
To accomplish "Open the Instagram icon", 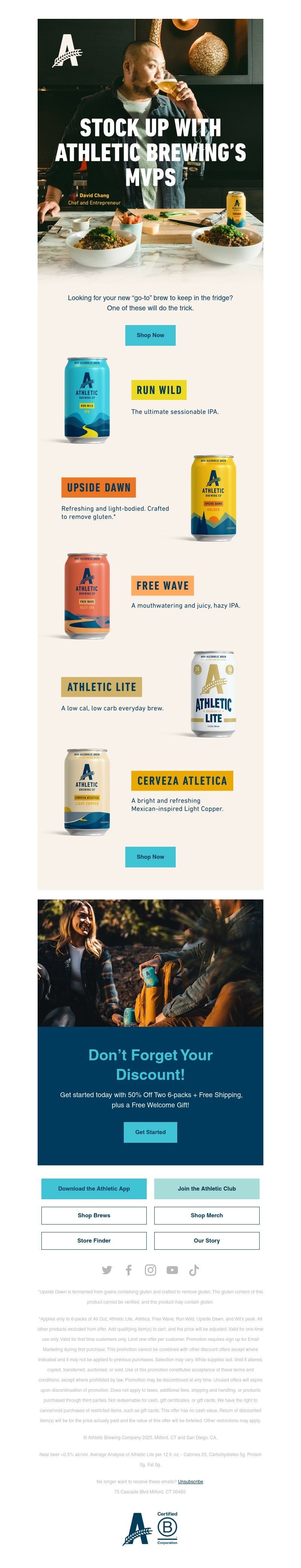I will [150, 1270].
